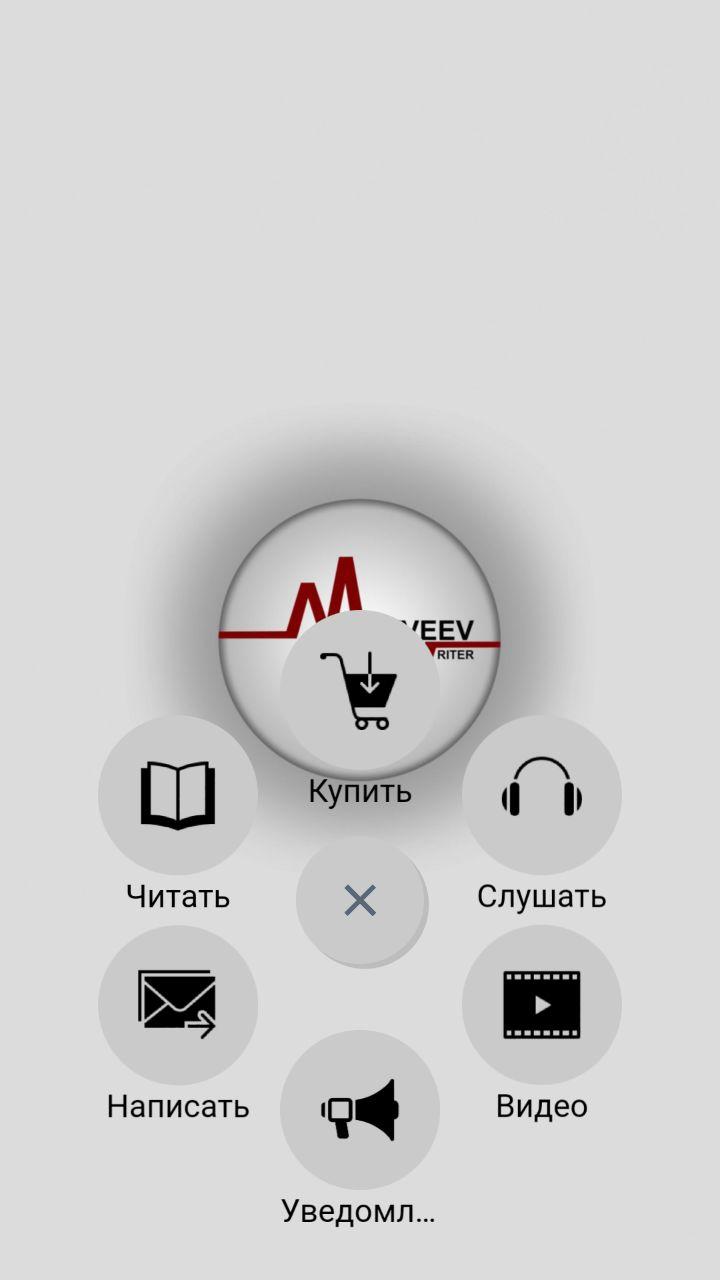
Task: Close the circular menu with X
Action: tap(360, 901)
